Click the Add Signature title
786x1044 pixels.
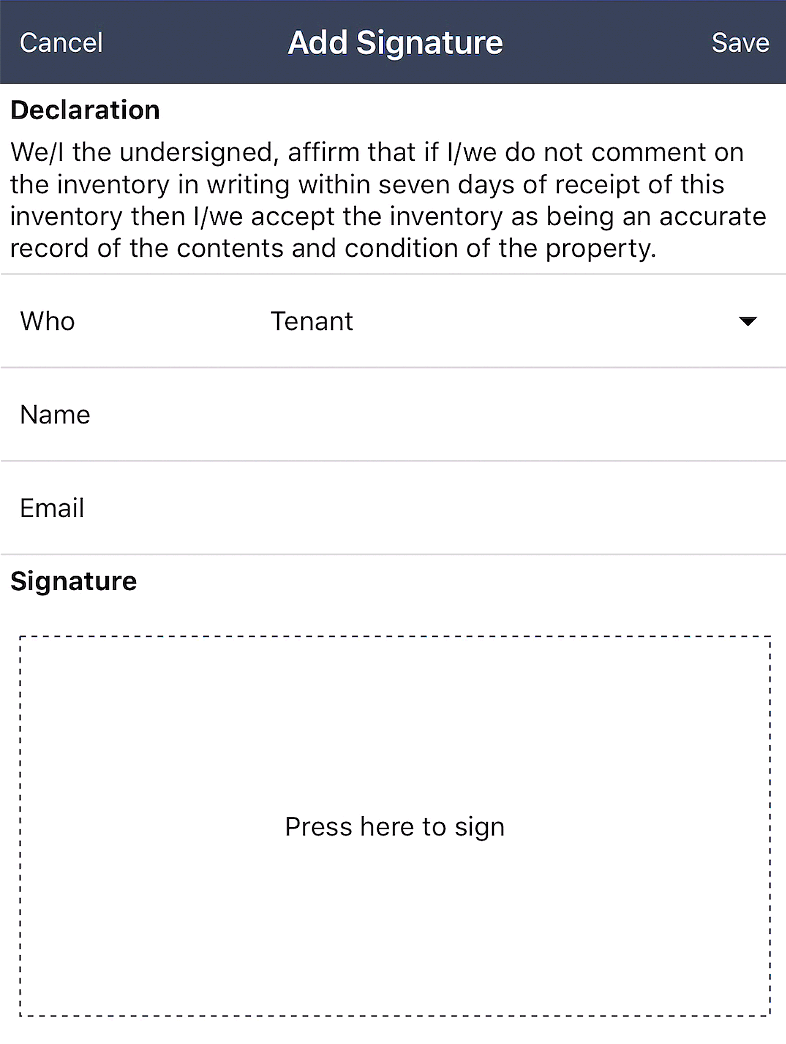coord(394,42)
